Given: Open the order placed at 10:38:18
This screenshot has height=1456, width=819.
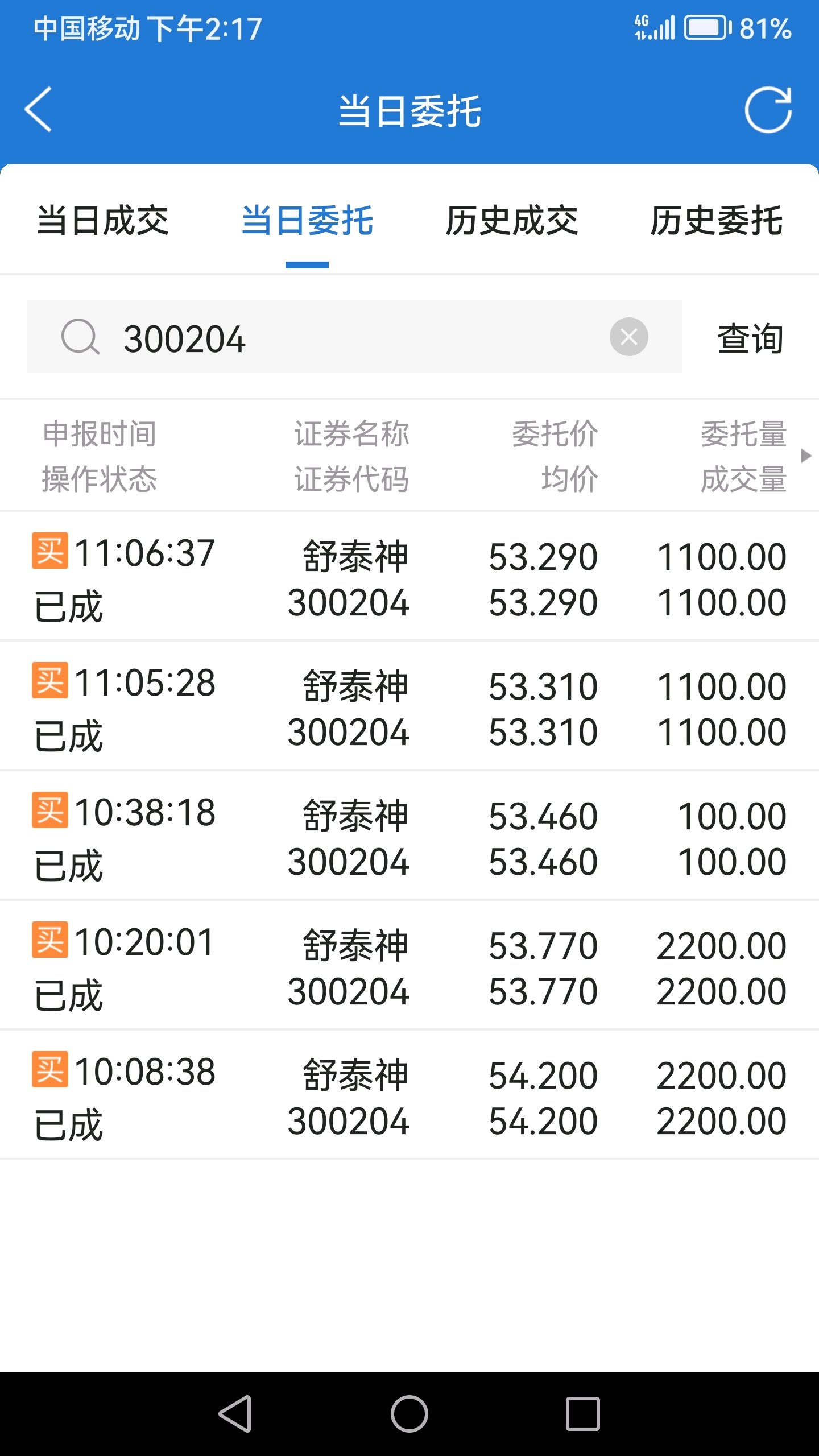Looking at the screenshot, I should (x=409, y=836).
